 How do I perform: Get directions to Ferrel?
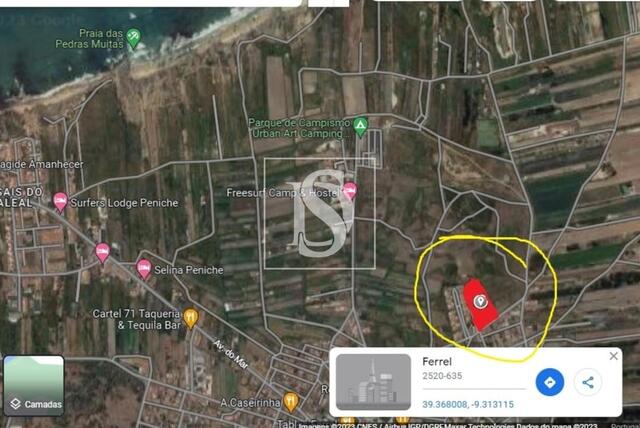[549, 381]
